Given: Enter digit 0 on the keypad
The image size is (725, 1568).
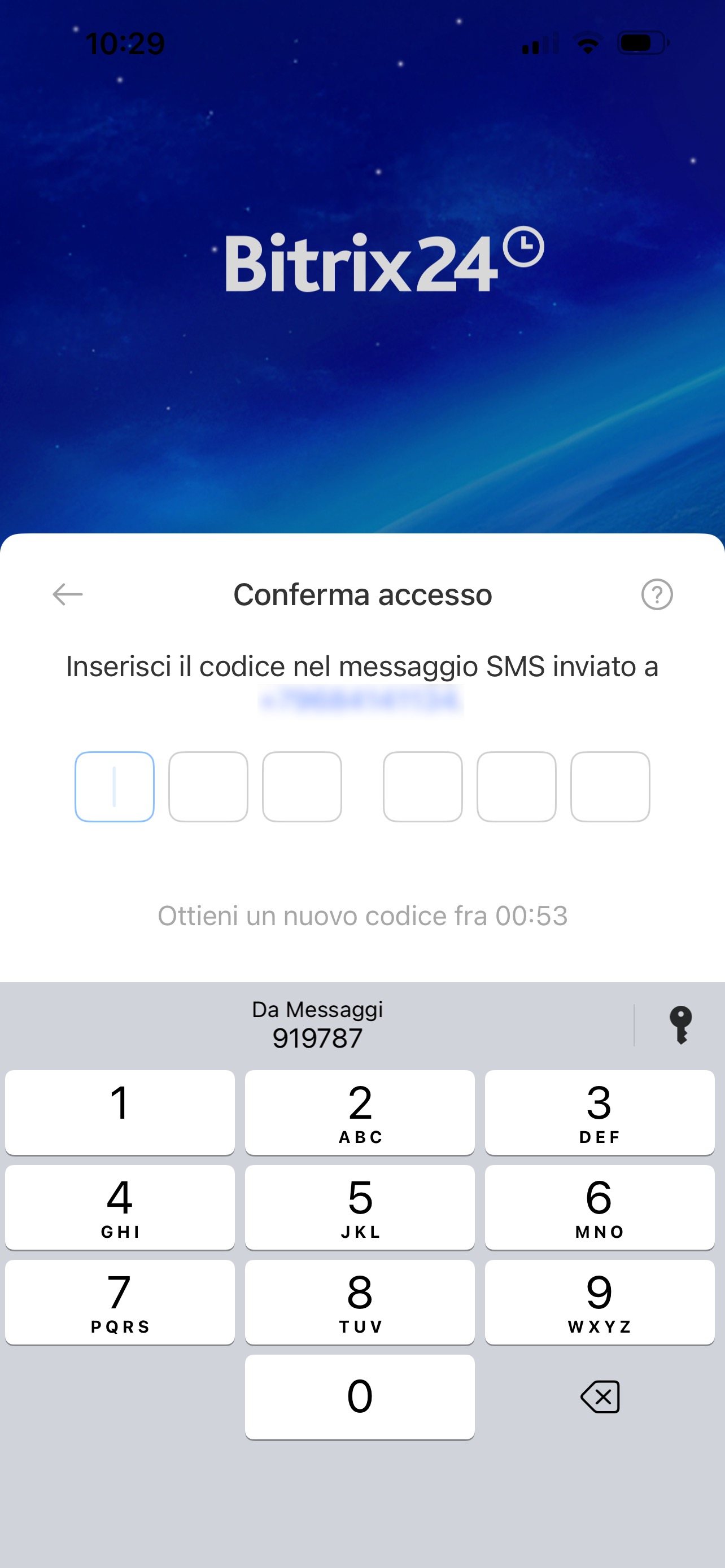Looking at the screenshot, I should pyautogui.click(x=360, y=1396).
